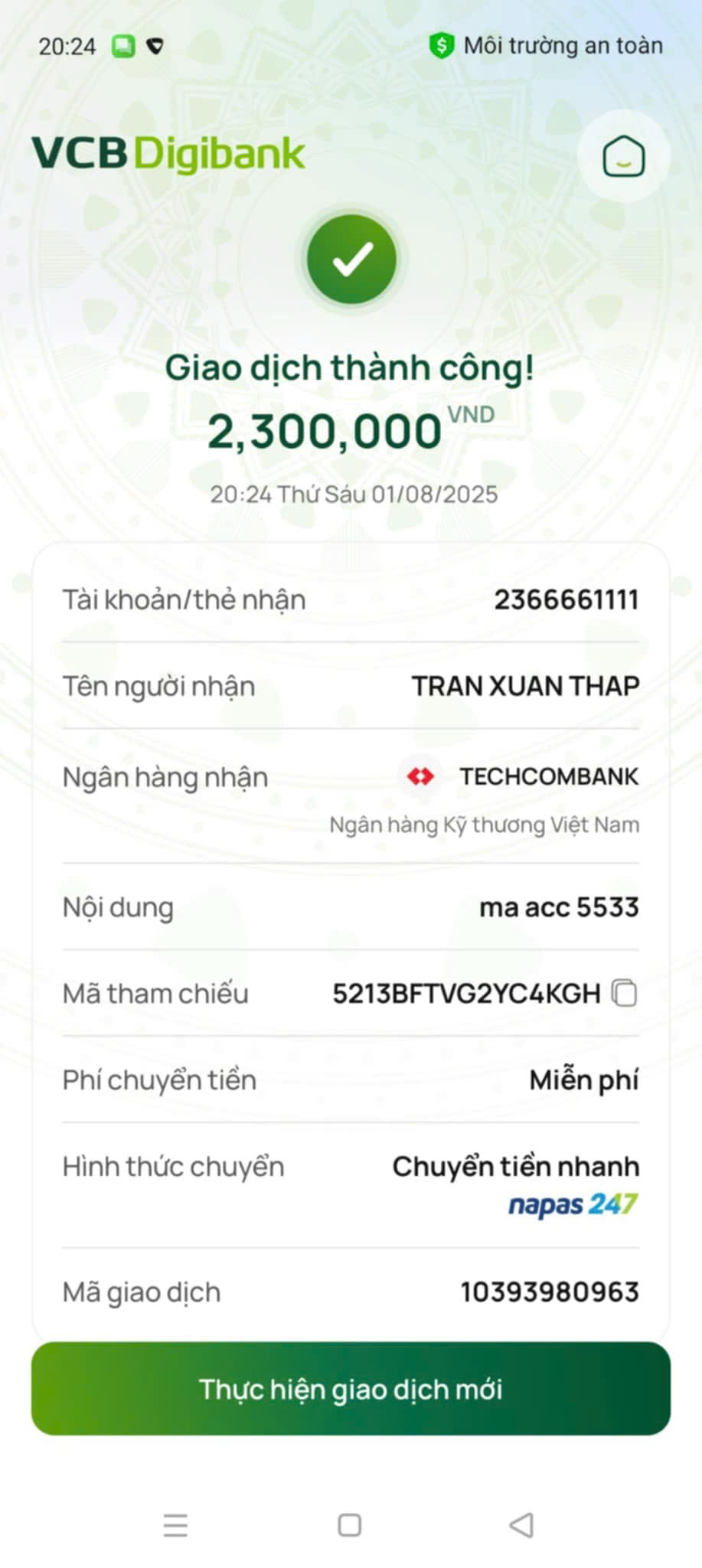The image size is (702, 1568).
Task: Tap the system back button
Action: tap(522, 1524)
